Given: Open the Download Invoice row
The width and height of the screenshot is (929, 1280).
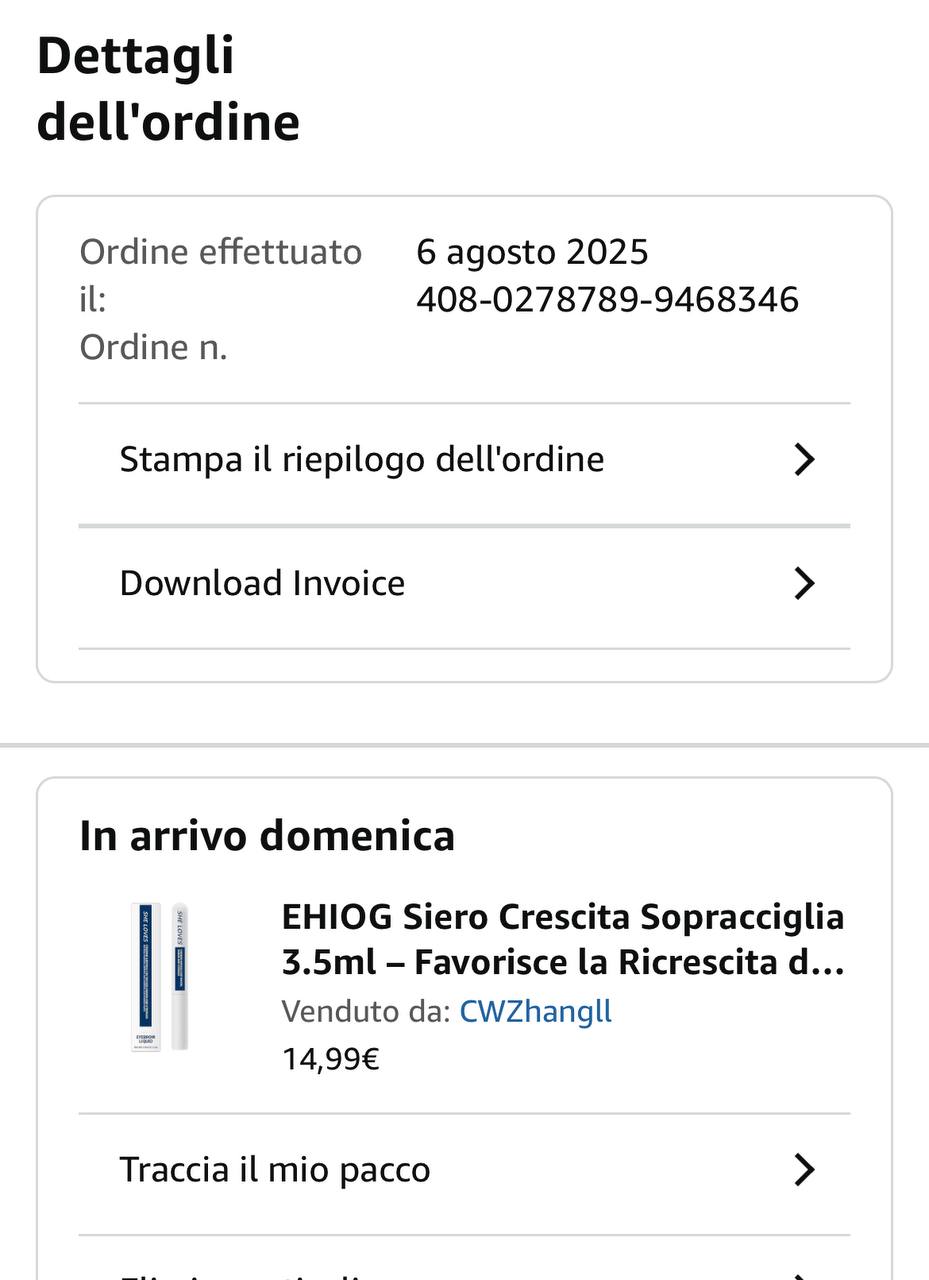Looking at the screenshot, I should (x=463, y=584).
